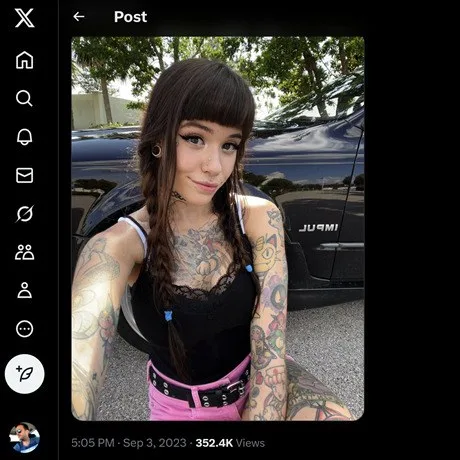This screenshot has width=460, height=460.
Task: Open the More options circle
Action: point(25,329)
